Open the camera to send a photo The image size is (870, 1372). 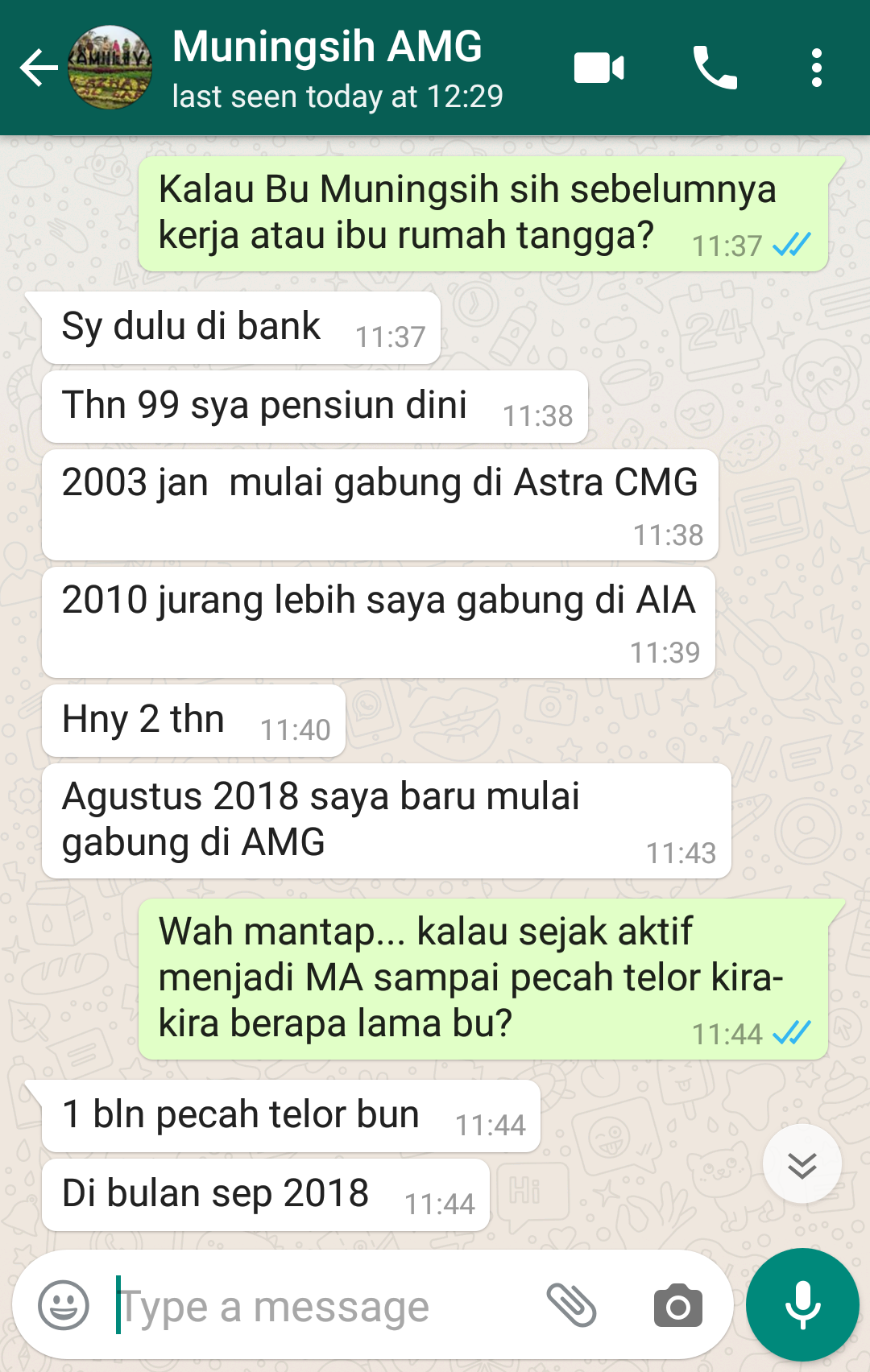click(x=677, y=1306)
